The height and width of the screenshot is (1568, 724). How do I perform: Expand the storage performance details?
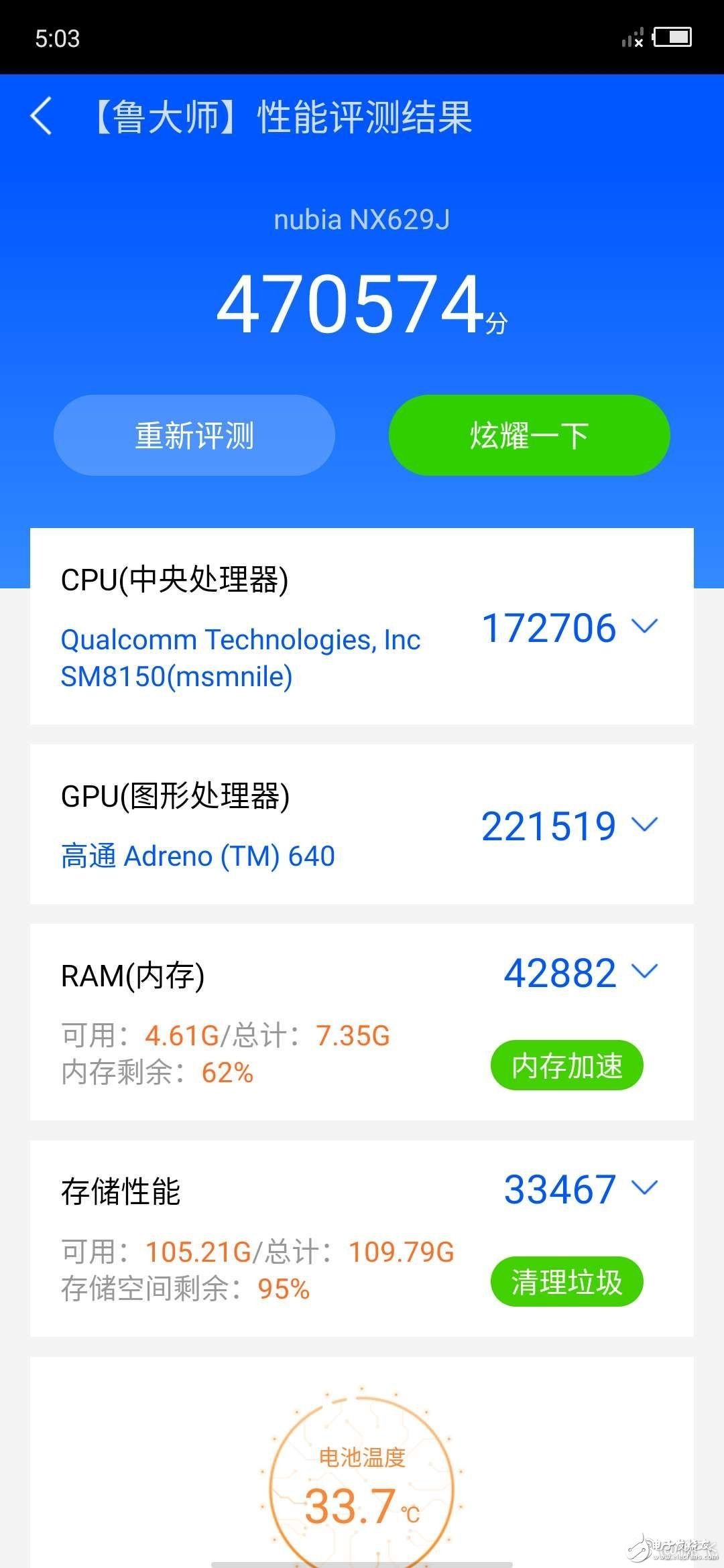click(645, 1186)
